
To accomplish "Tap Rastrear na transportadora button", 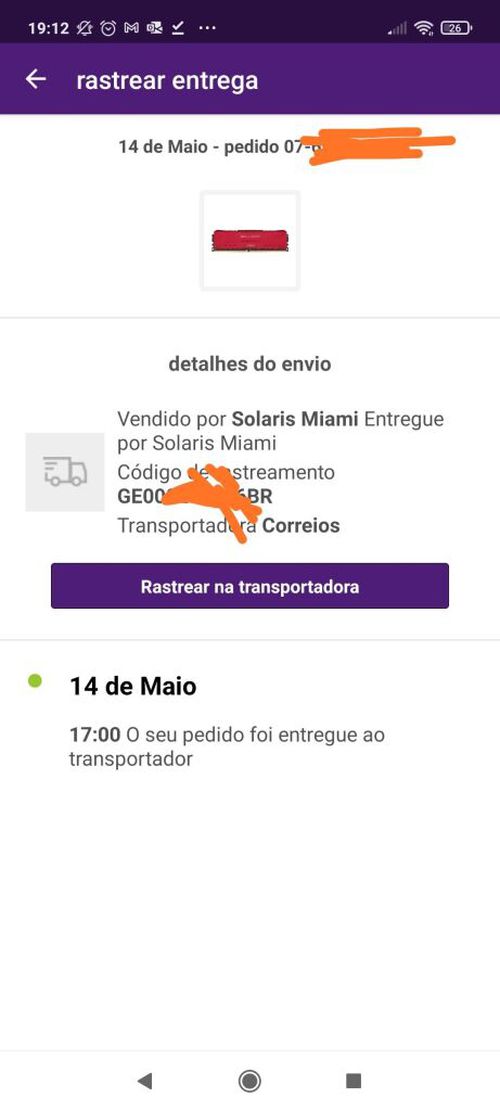I will (250, 586).
